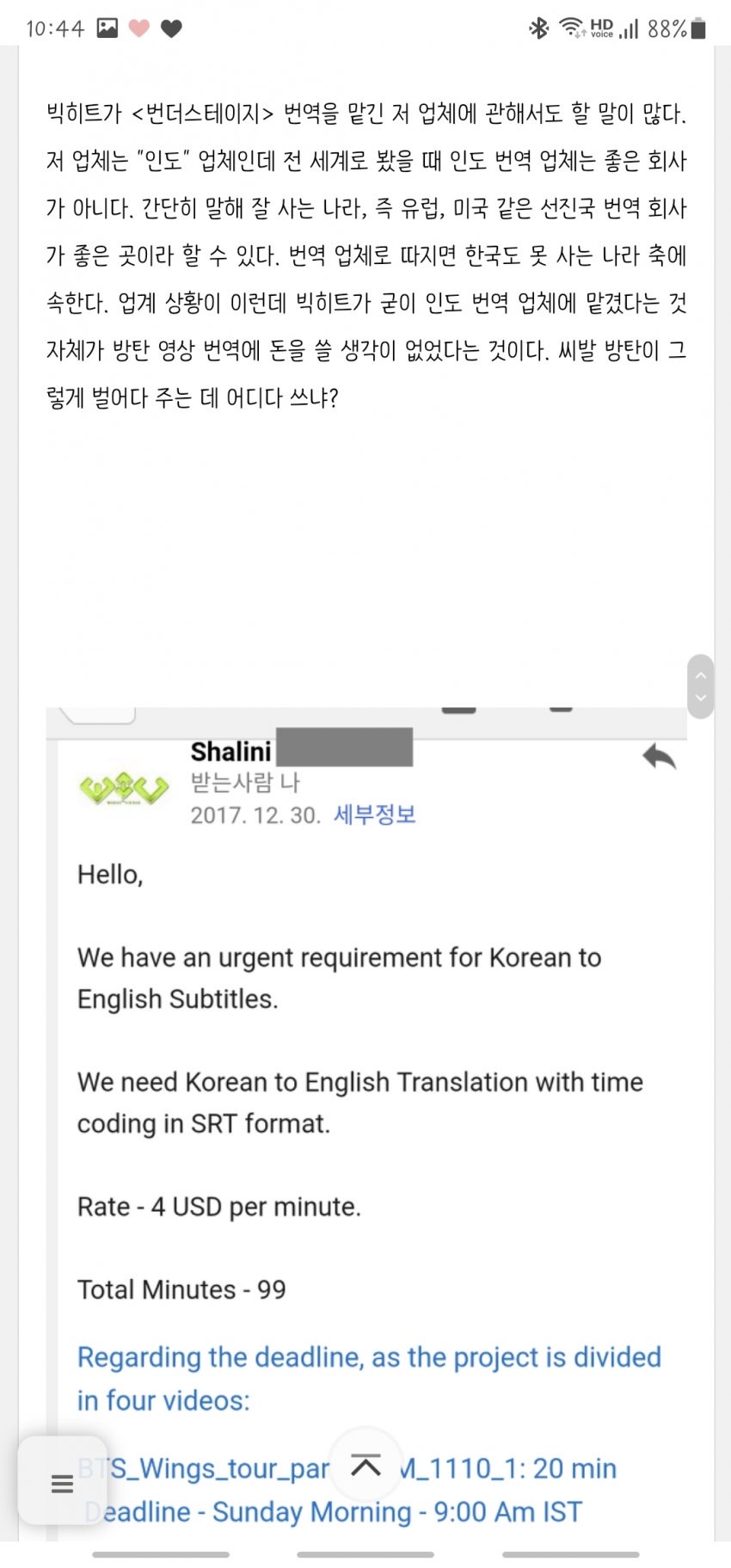Image resolution: width=731 pixels, height=1568 pixels.
Task: Tap the fast-scroll handle on the right edge
Action: coord(701,686)
